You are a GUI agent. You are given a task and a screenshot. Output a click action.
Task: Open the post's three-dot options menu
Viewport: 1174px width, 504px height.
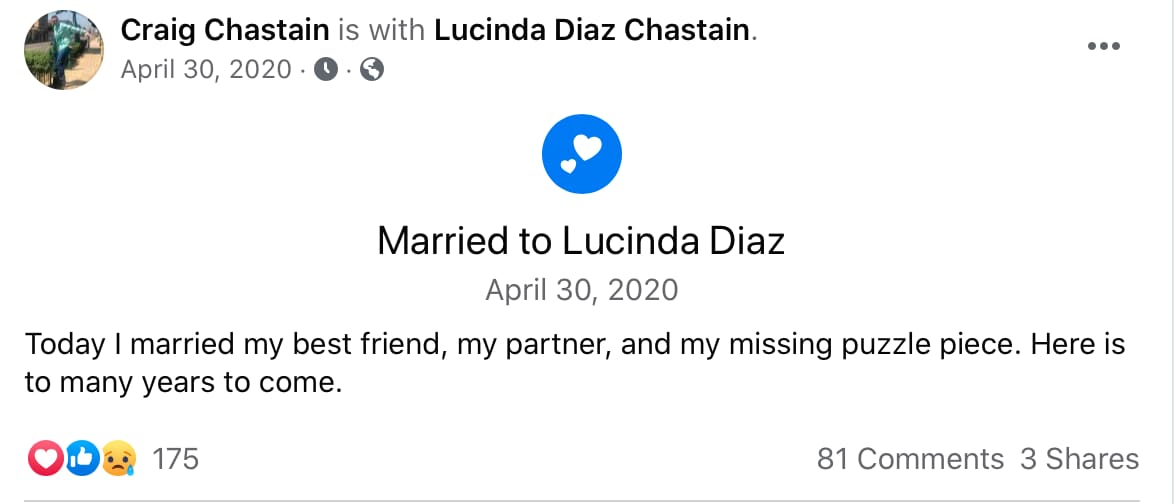[x=1103, y=47]
